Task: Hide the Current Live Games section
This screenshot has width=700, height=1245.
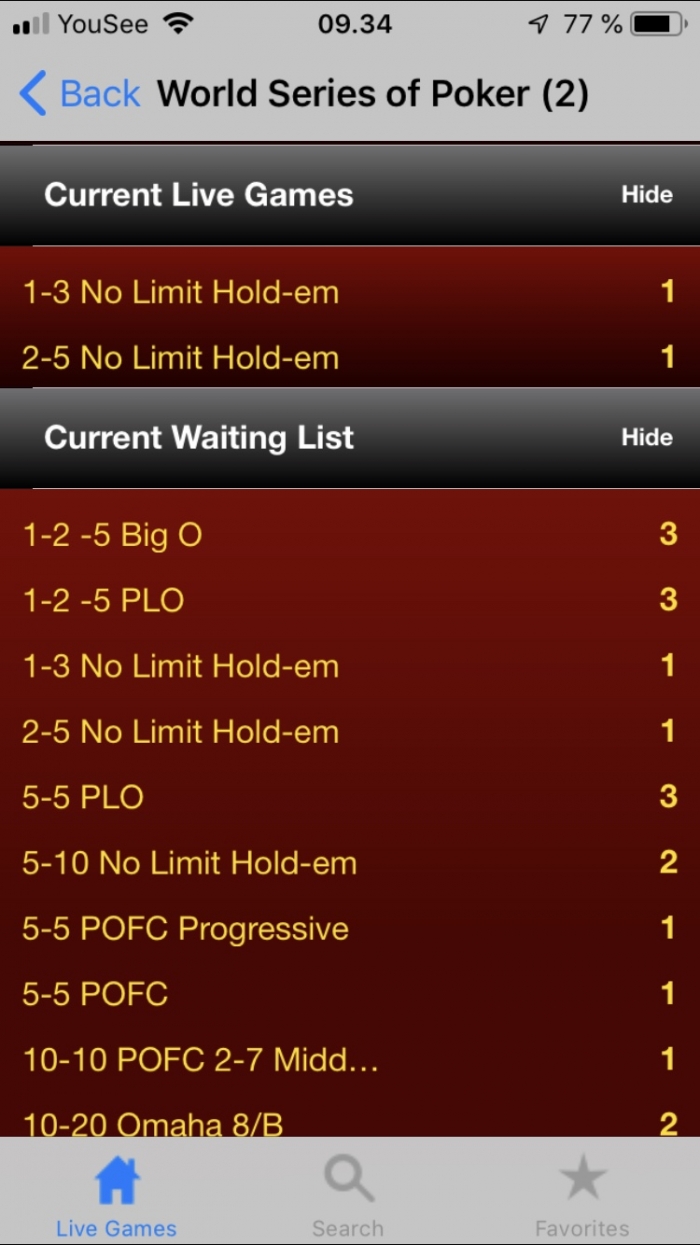Action: pos(647,194)
